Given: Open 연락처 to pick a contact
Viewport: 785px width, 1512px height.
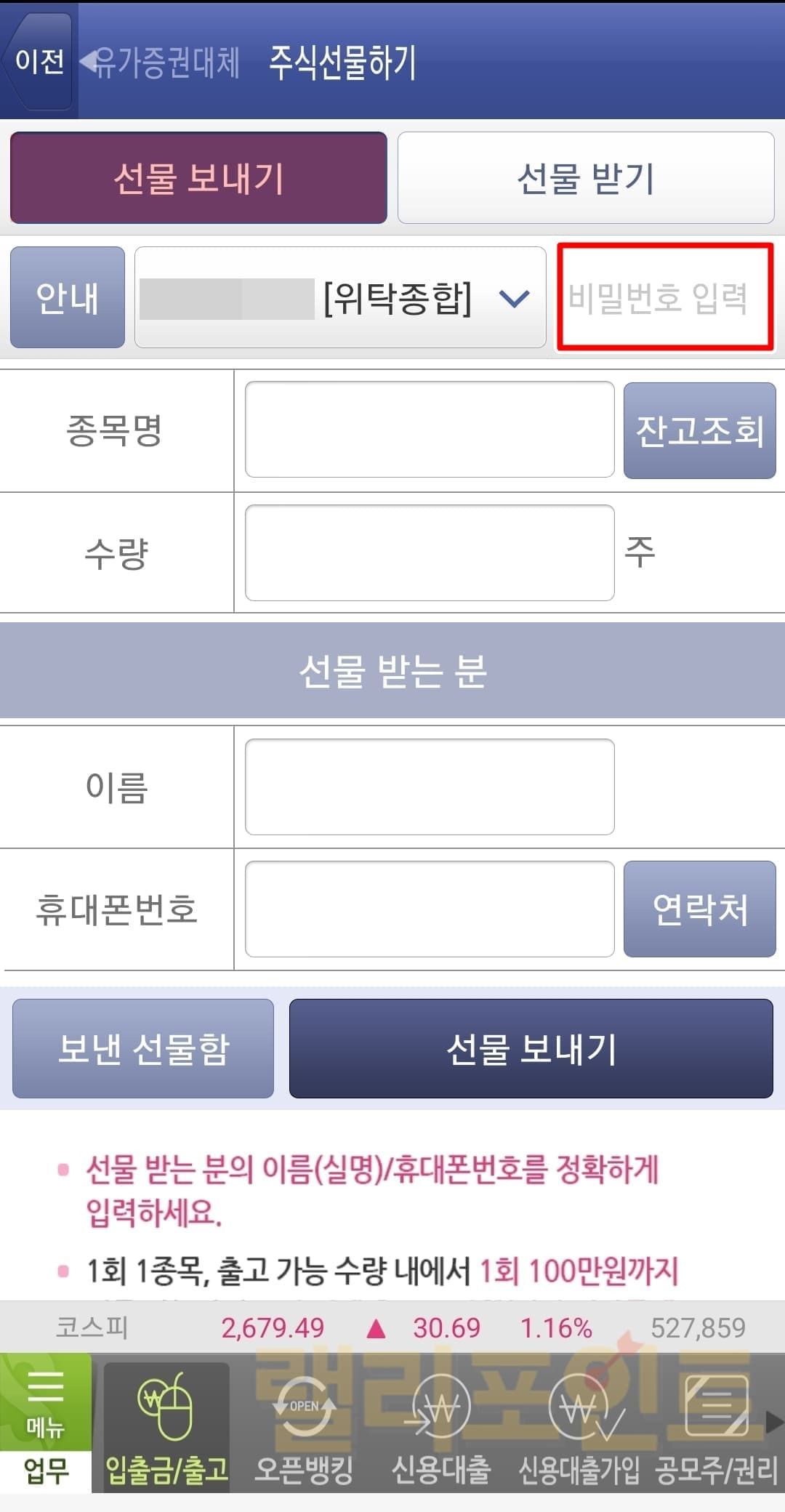Looking at the screenshot, I should click(x=699, y=909).
